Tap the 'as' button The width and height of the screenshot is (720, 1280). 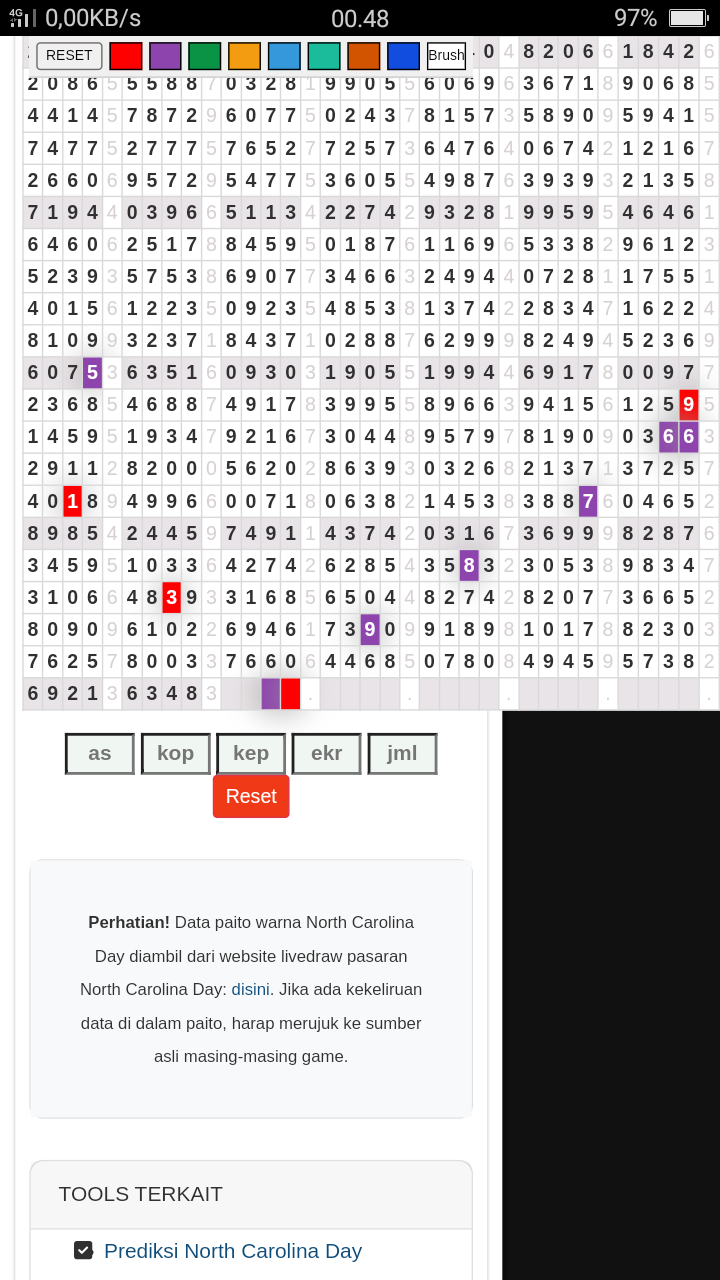[x=100, y=753]
